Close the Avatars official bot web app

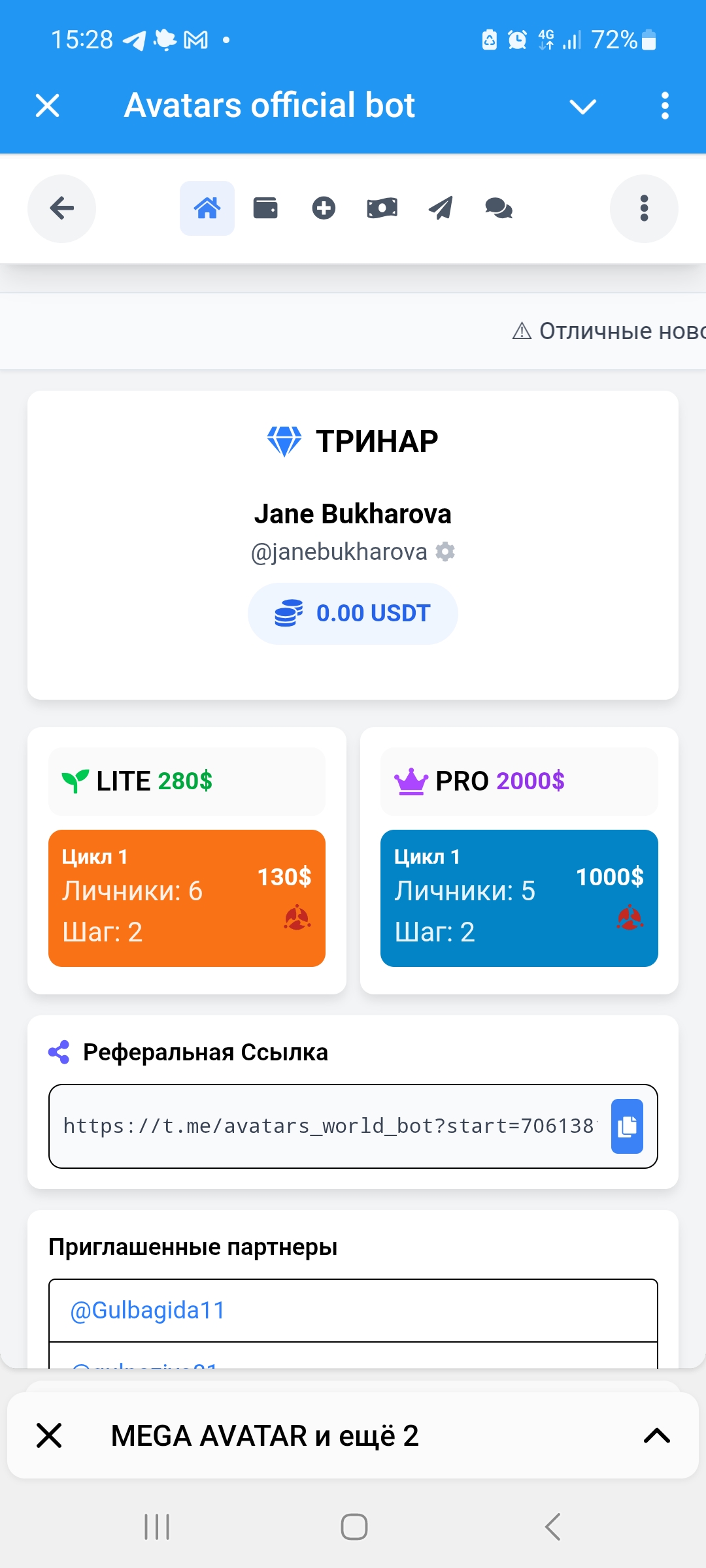coord(48,105)
